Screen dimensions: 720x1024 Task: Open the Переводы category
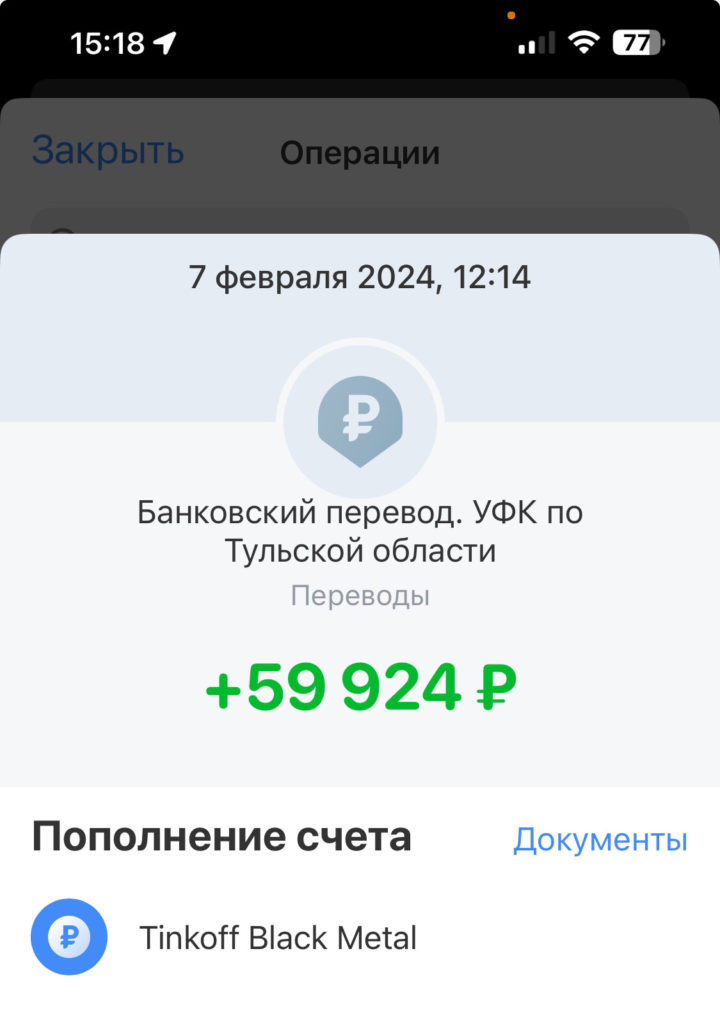point(358,596)
